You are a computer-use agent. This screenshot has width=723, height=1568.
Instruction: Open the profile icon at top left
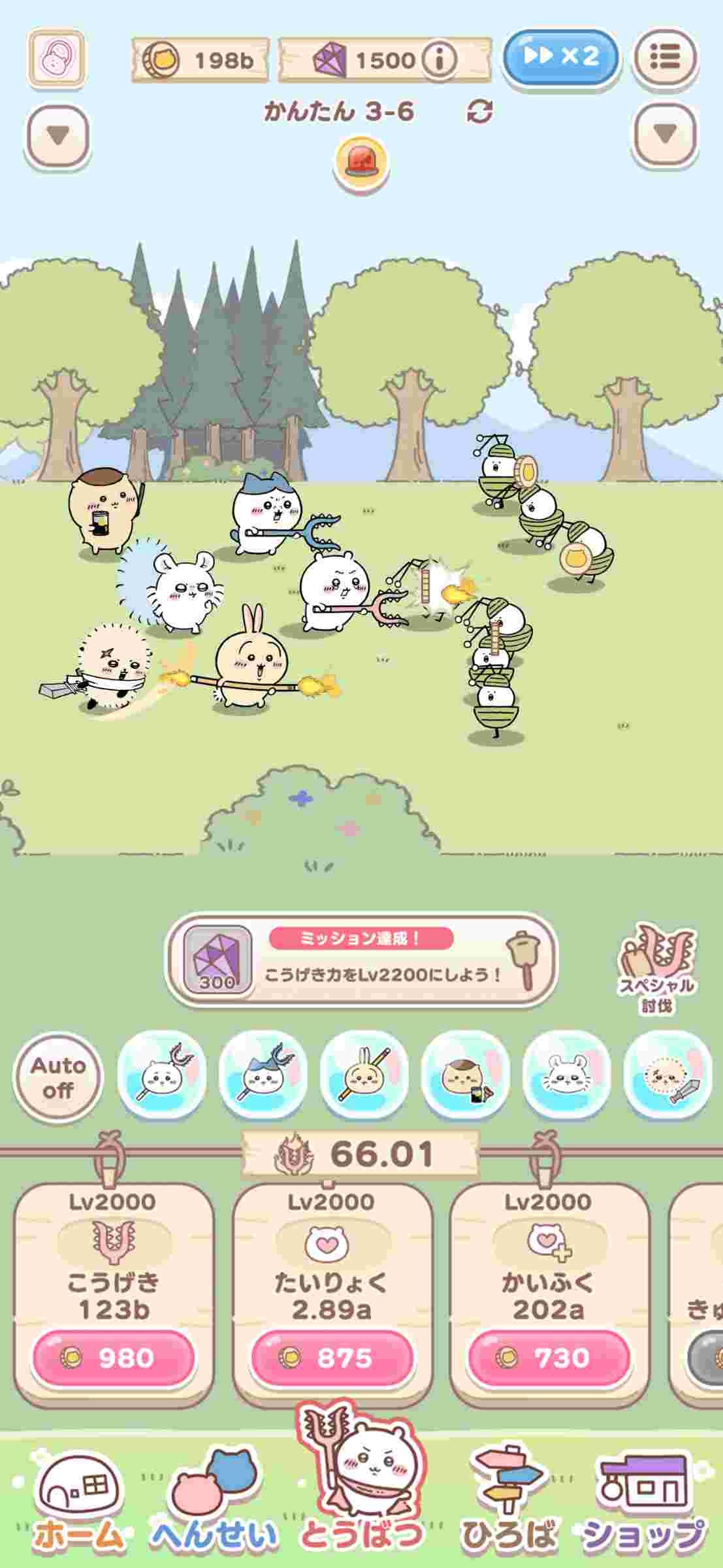point(57,59)
